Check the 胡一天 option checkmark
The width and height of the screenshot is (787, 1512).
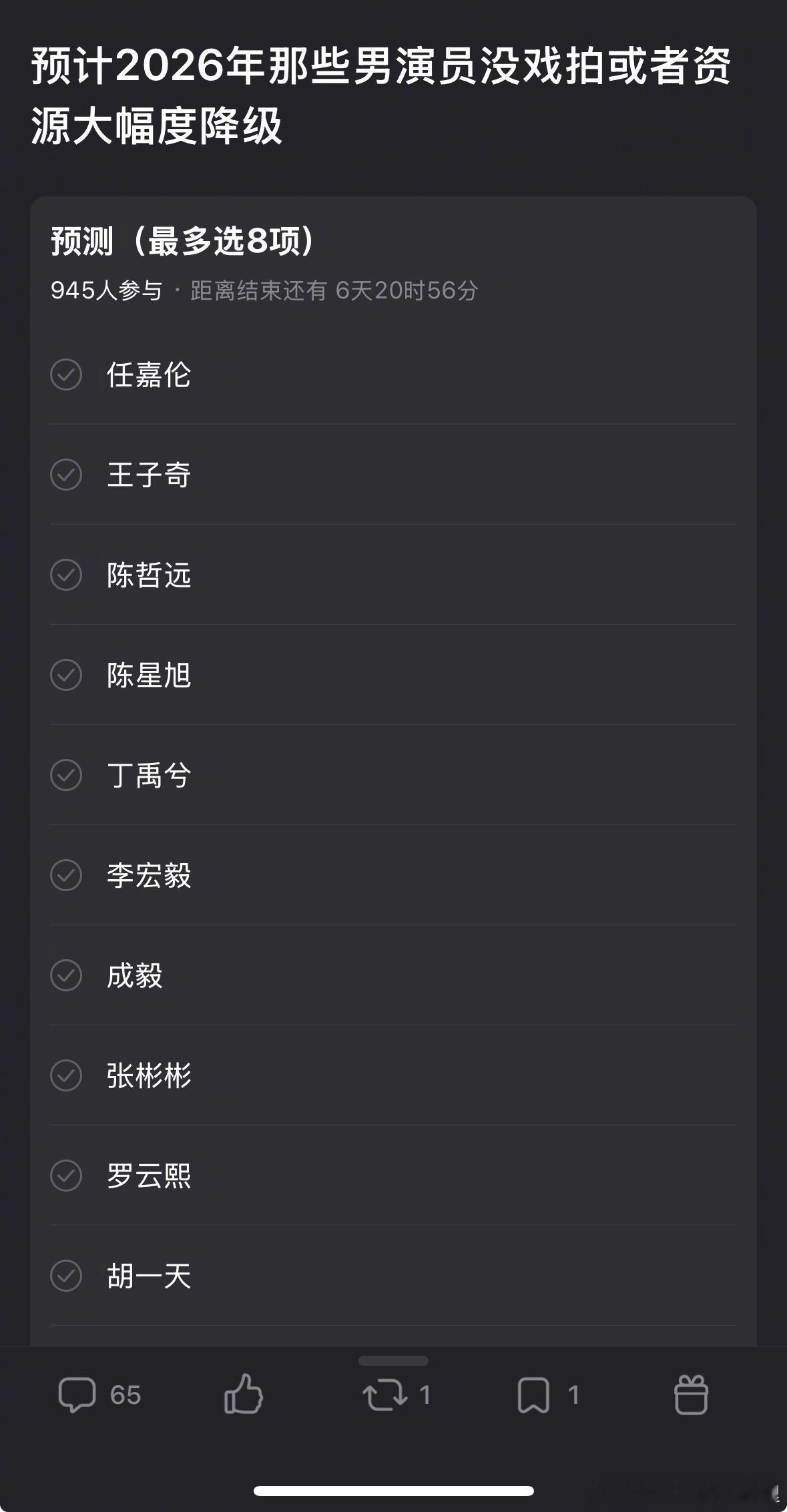[66, 1276]
